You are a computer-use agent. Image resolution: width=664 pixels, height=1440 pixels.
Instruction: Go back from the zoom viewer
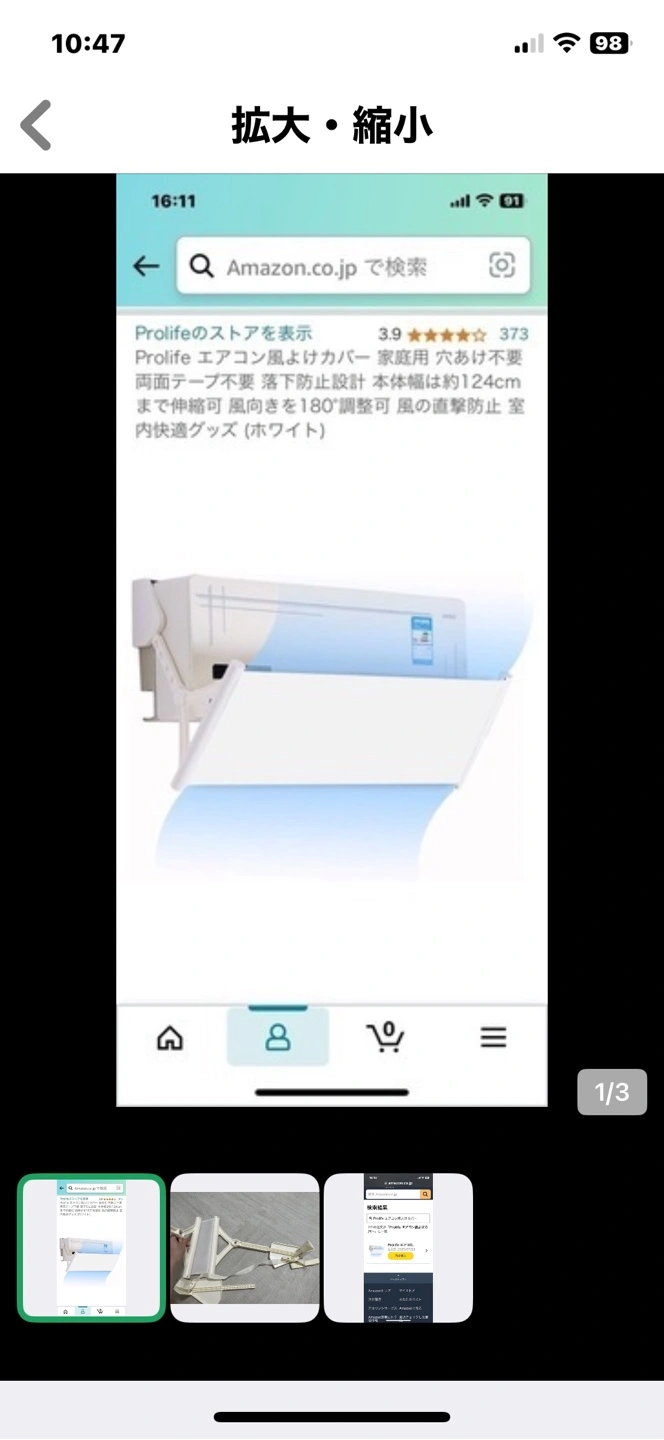pyautogui.click(x=36, y=126)
